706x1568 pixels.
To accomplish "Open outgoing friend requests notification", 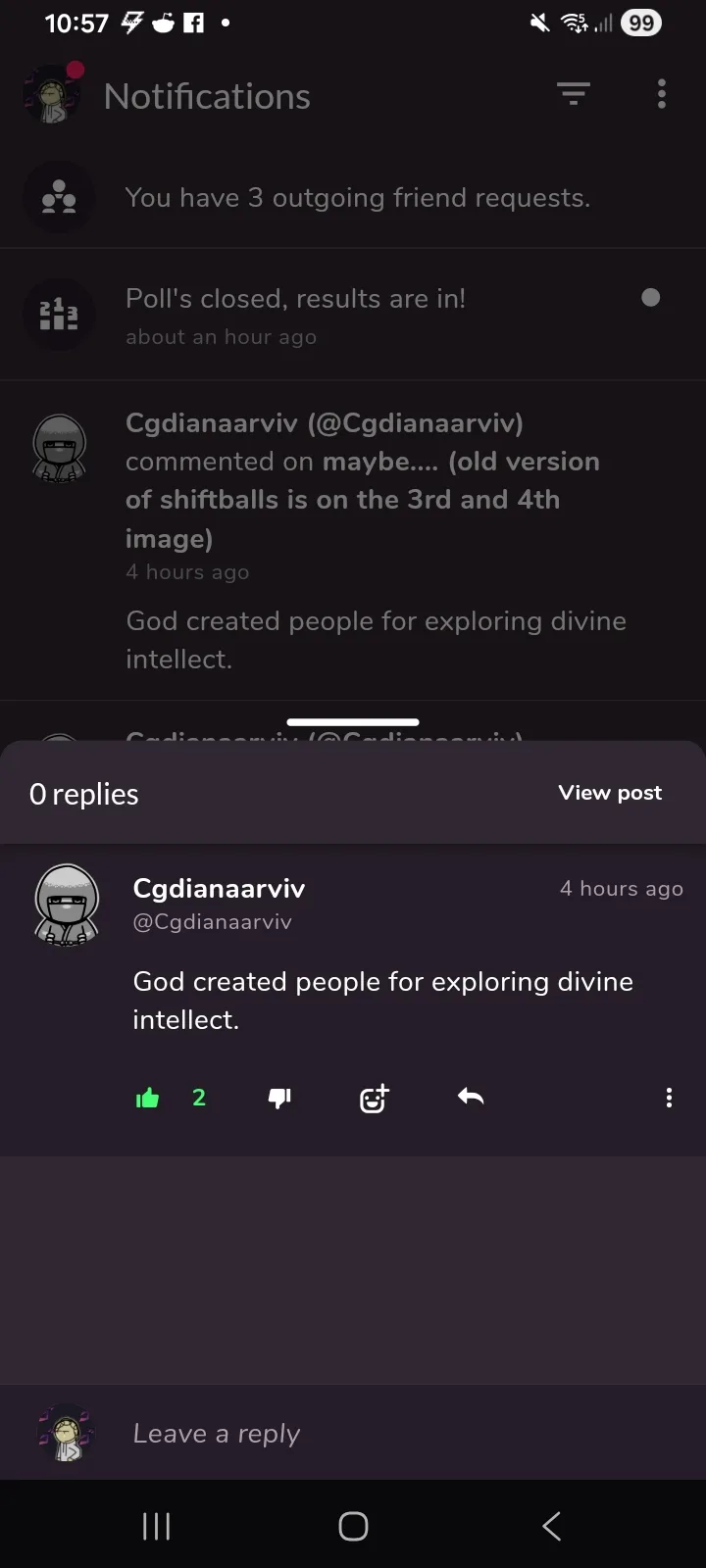I will click(x=353, y=198).
